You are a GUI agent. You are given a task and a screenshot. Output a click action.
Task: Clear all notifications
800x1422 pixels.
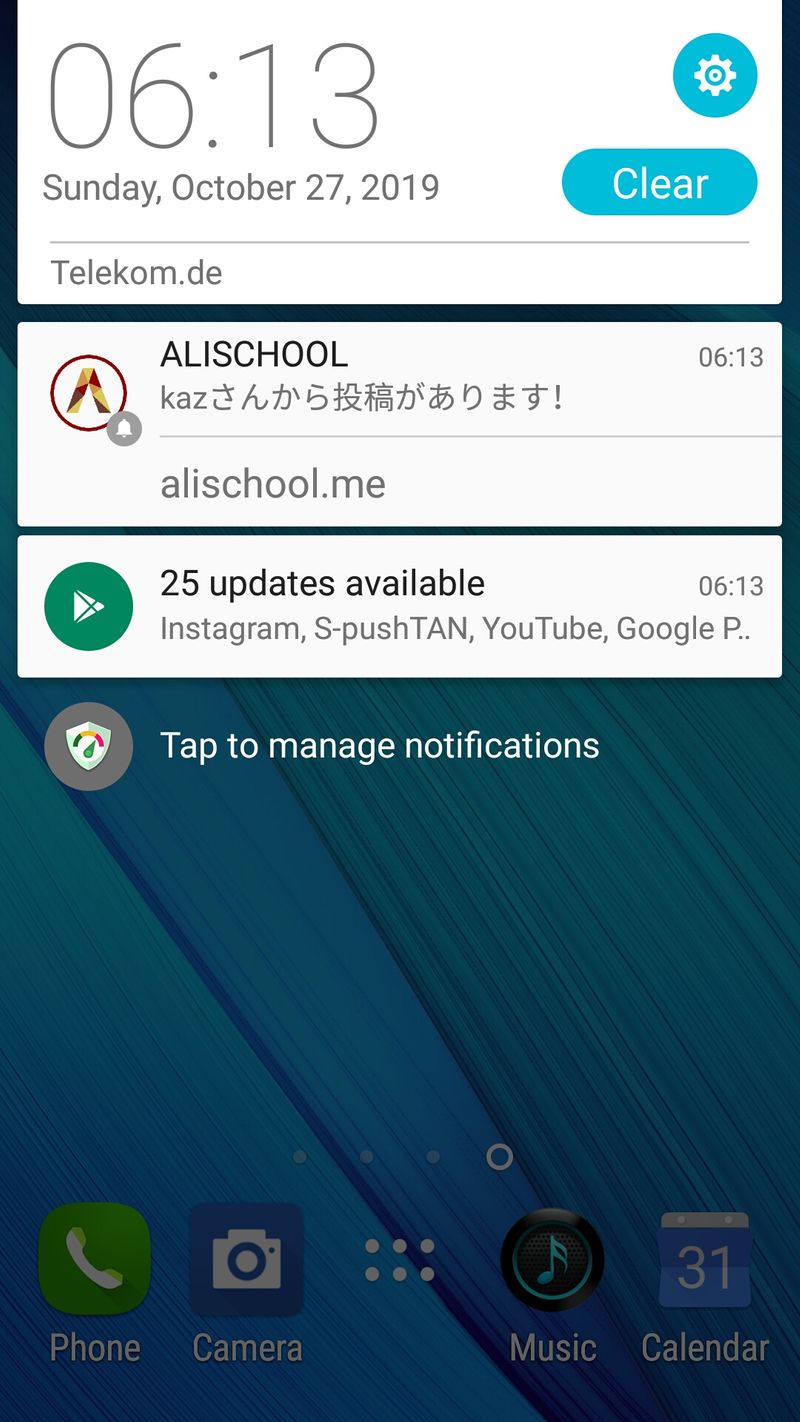click(659, 183)
